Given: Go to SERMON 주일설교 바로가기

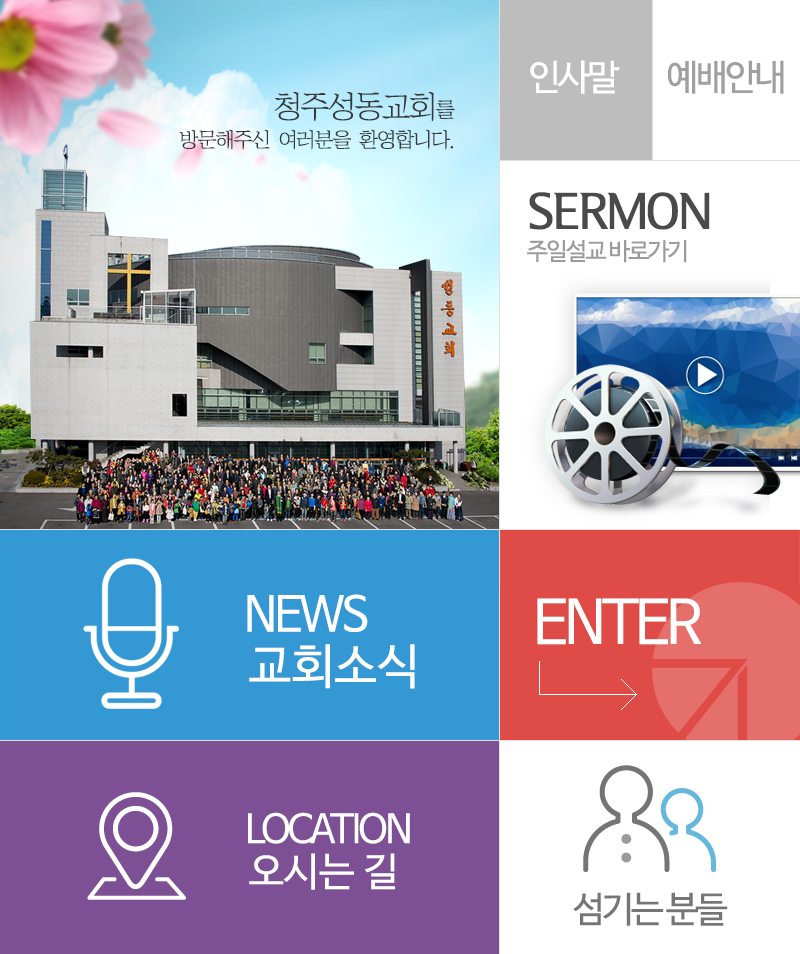Looking at the screenshot, I should [x=650, y=345].
